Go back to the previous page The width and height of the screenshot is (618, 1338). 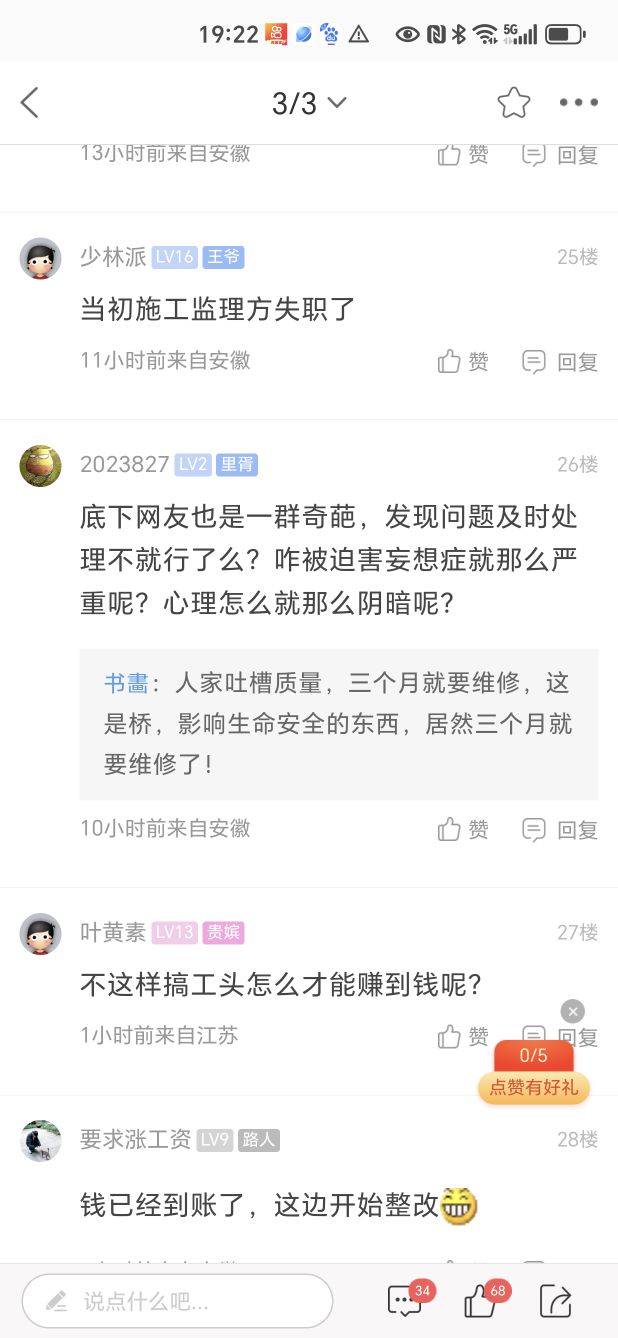[x=30, y=102]
